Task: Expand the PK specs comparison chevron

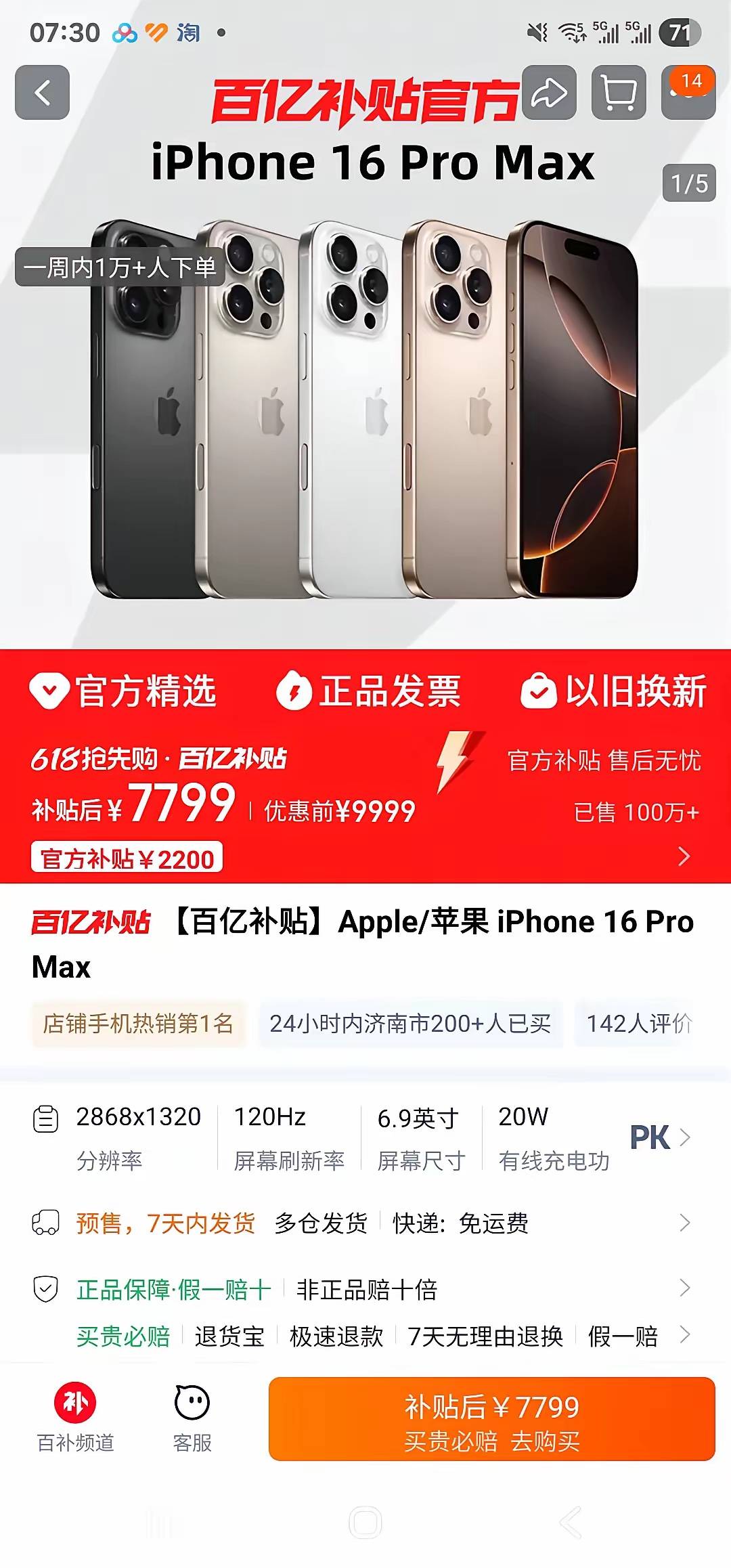Action: point(692,1137)
